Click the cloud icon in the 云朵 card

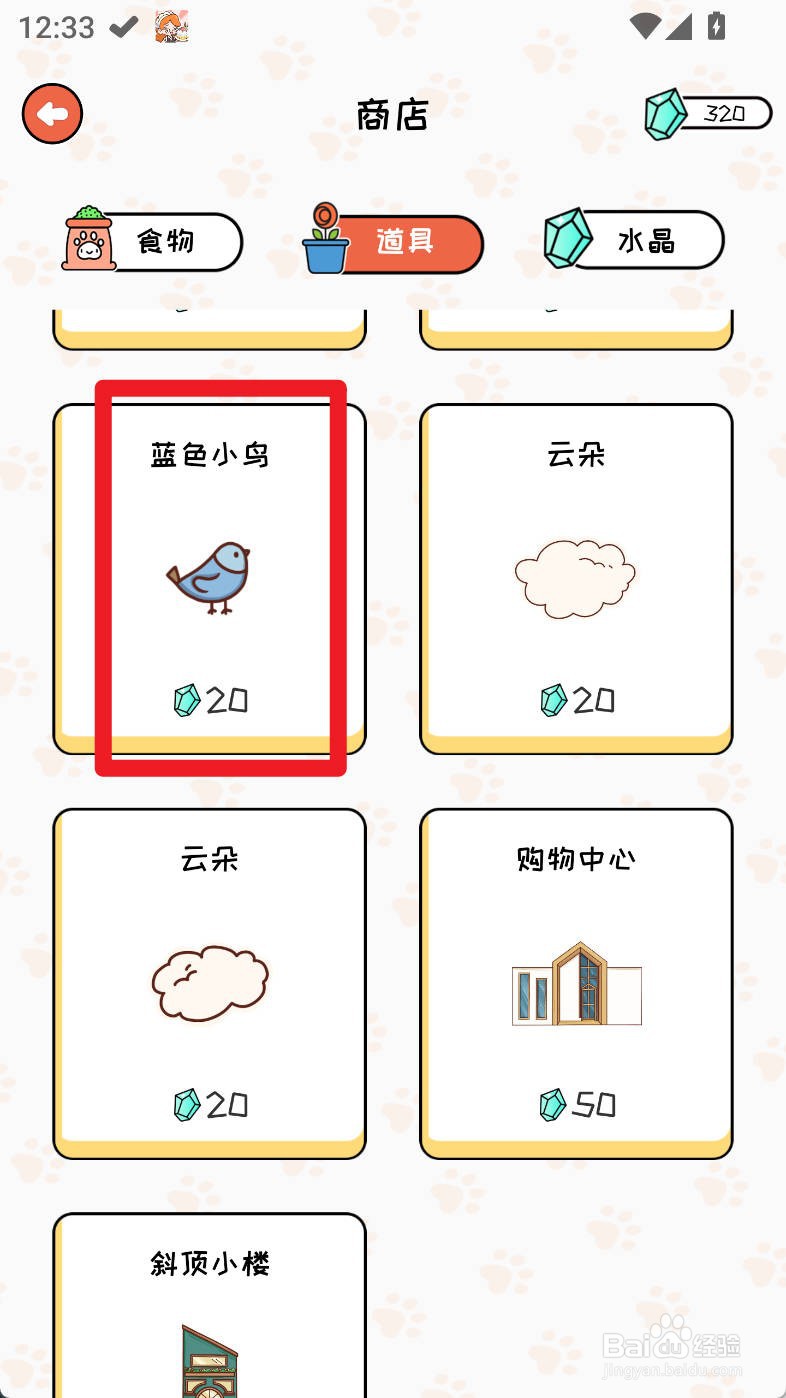(575, 578)
